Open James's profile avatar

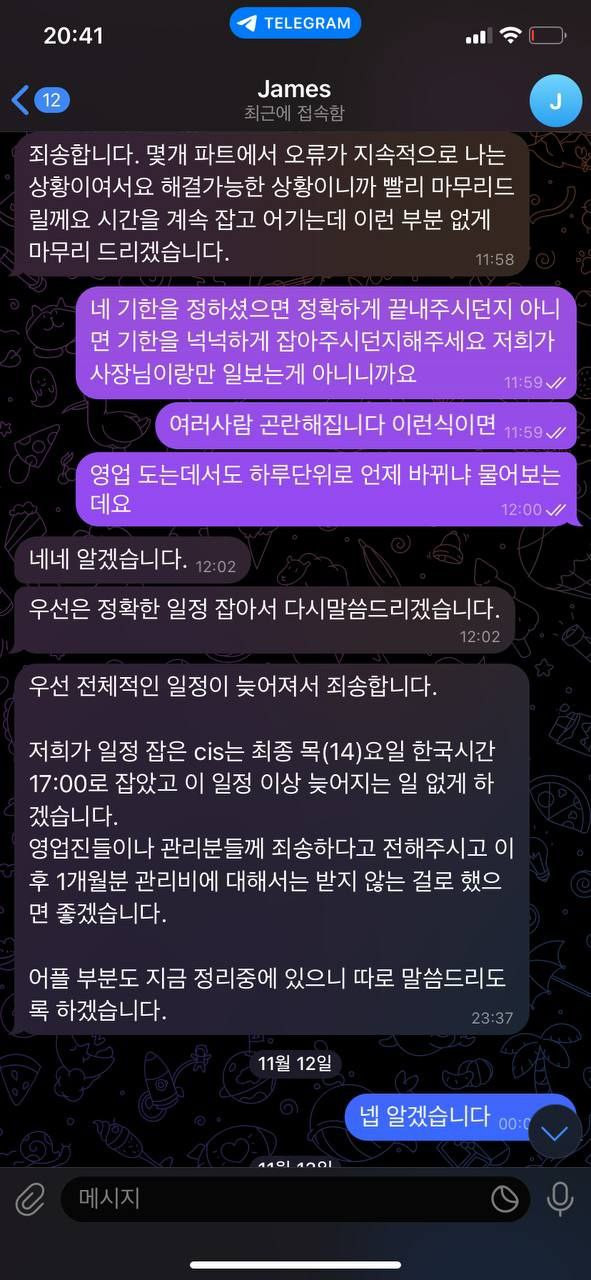pyautogui.click(x=555, y=100)
